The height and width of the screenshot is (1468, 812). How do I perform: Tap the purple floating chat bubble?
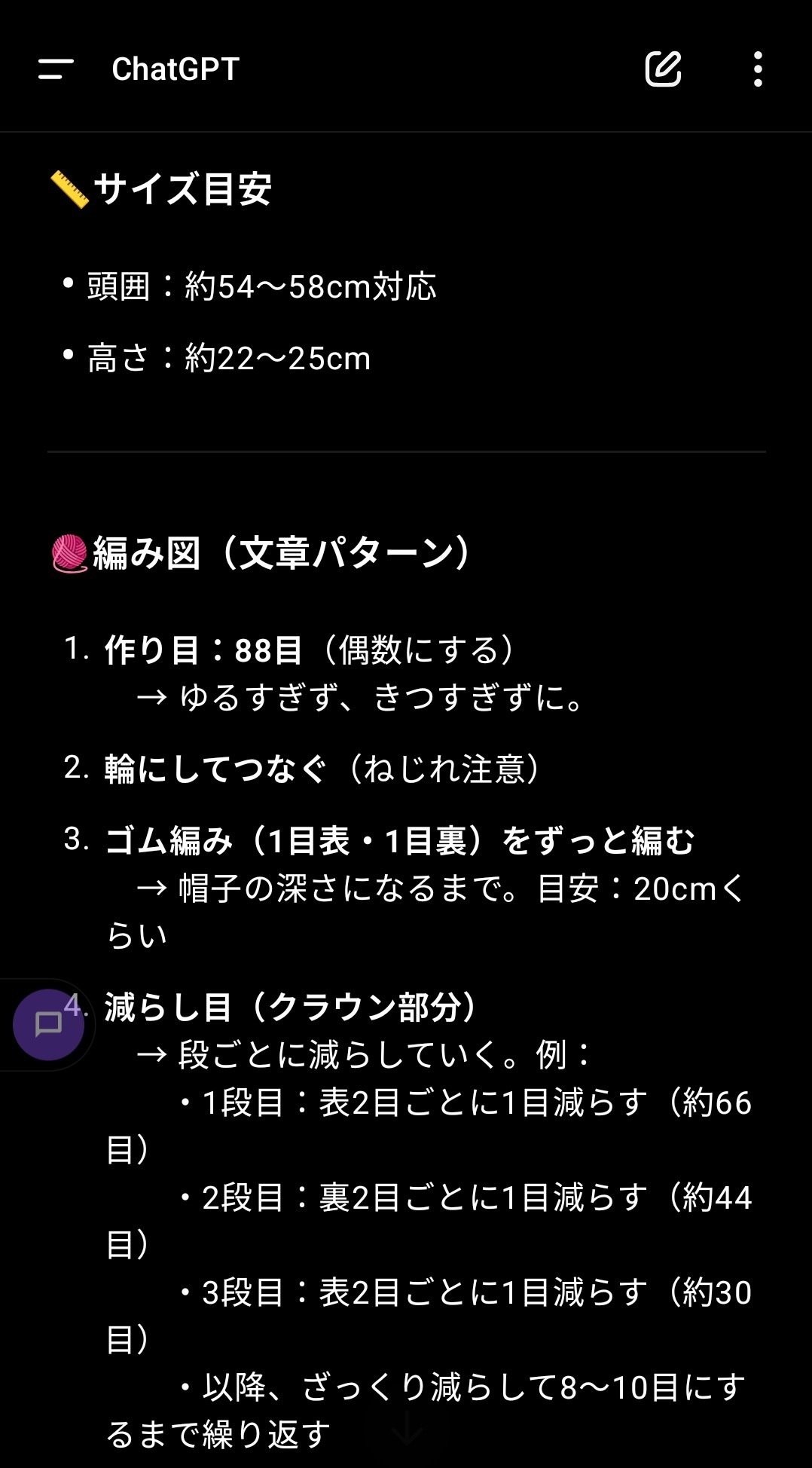click(48, 1025)
